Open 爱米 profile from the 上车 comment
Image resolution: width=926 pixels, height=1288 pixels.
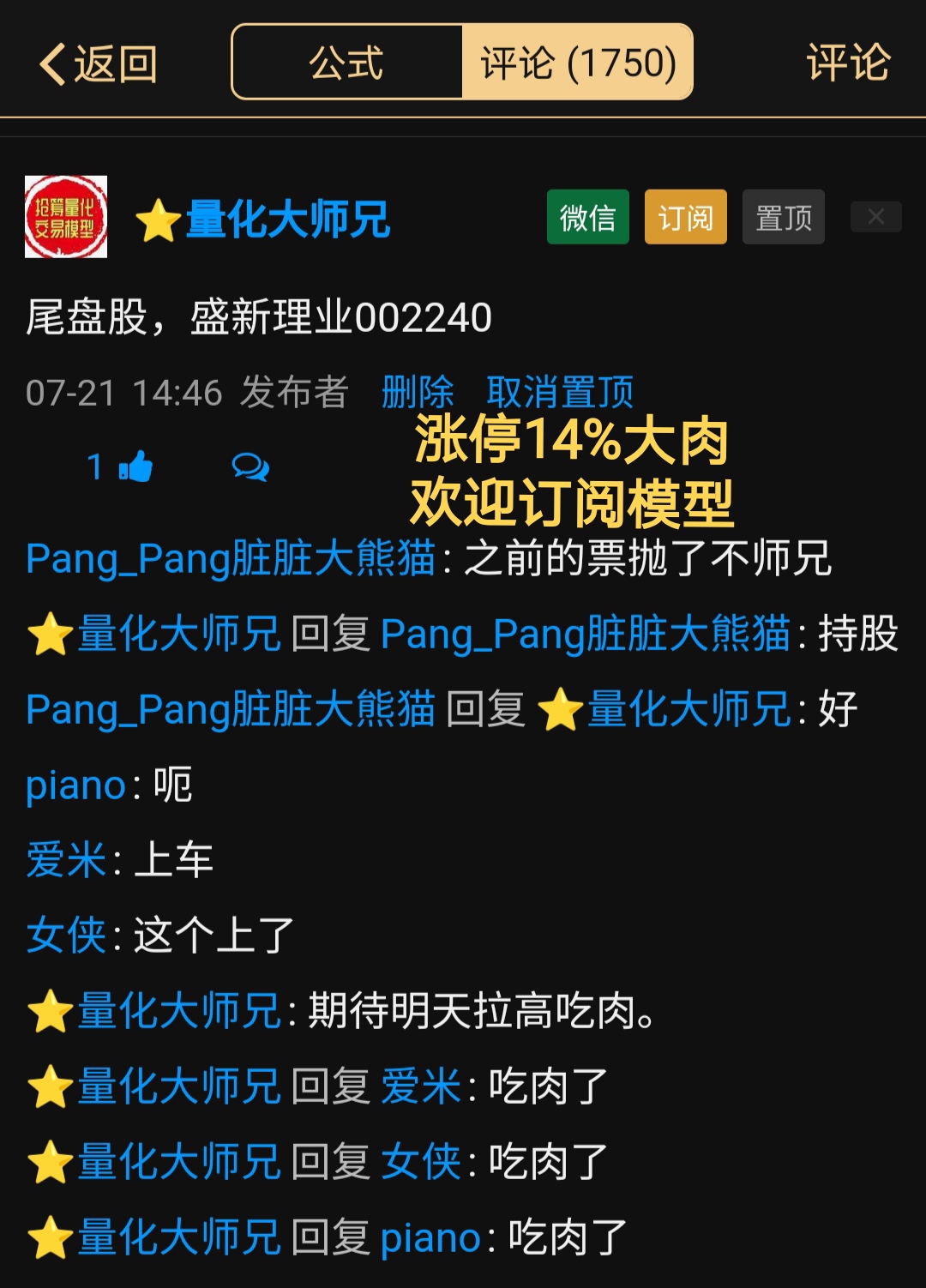66,860
